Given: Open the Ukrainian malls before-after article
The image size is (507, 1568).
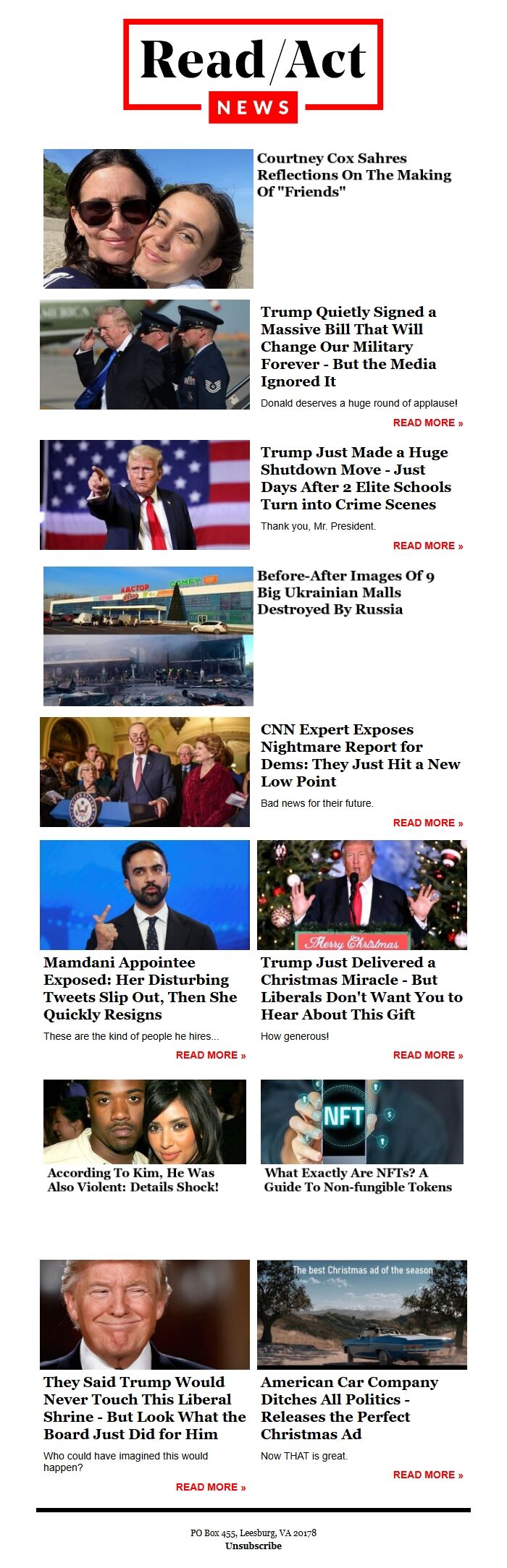Looking at the screenshot, I should 346,592.
